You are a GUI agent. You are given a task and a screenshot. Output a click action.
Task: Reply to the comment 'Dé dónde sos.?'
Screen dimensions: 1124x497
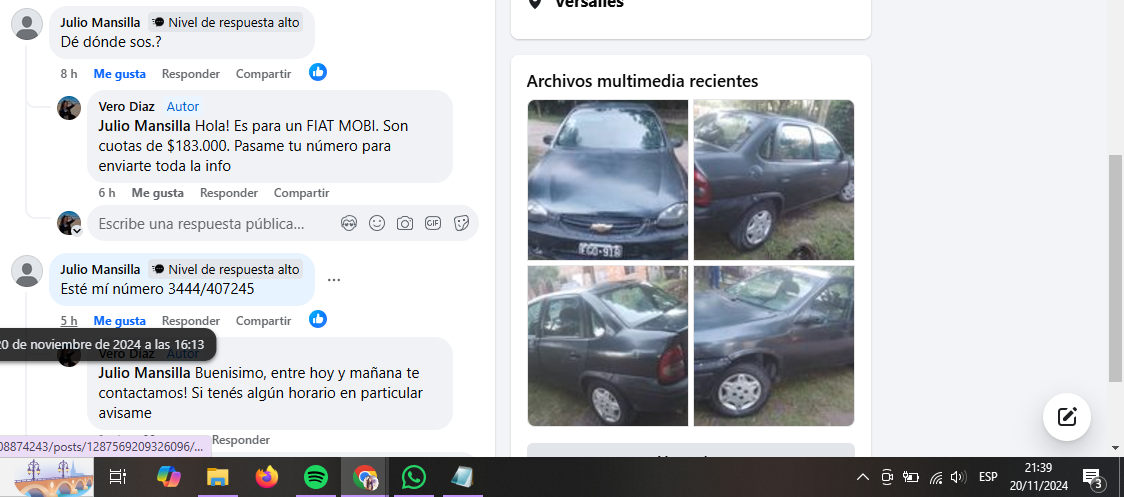pos(190,74)
